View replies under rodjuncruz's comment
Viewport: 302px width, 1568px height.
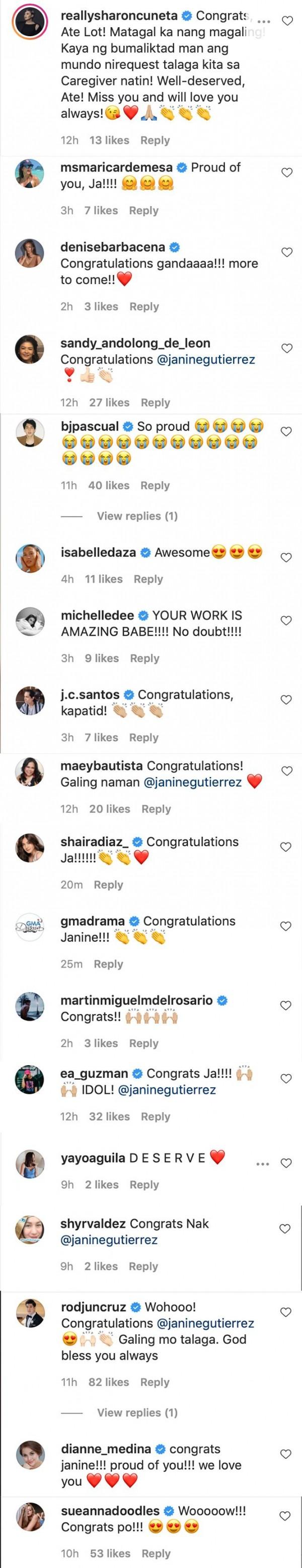137,1412
